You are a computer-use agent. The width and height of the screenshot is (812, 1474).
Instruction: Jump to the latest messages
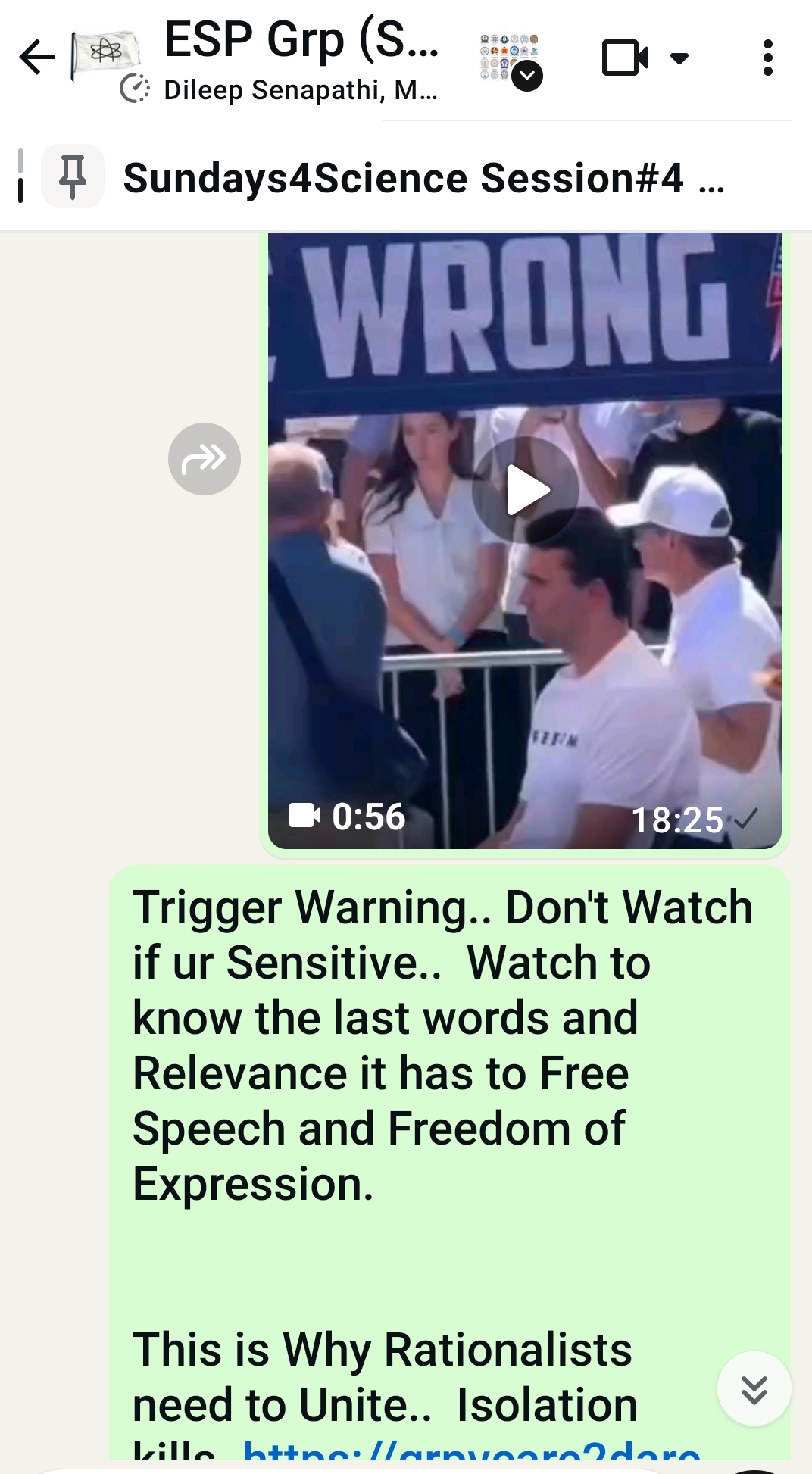pyautogui.click(x=754, y=1389)
